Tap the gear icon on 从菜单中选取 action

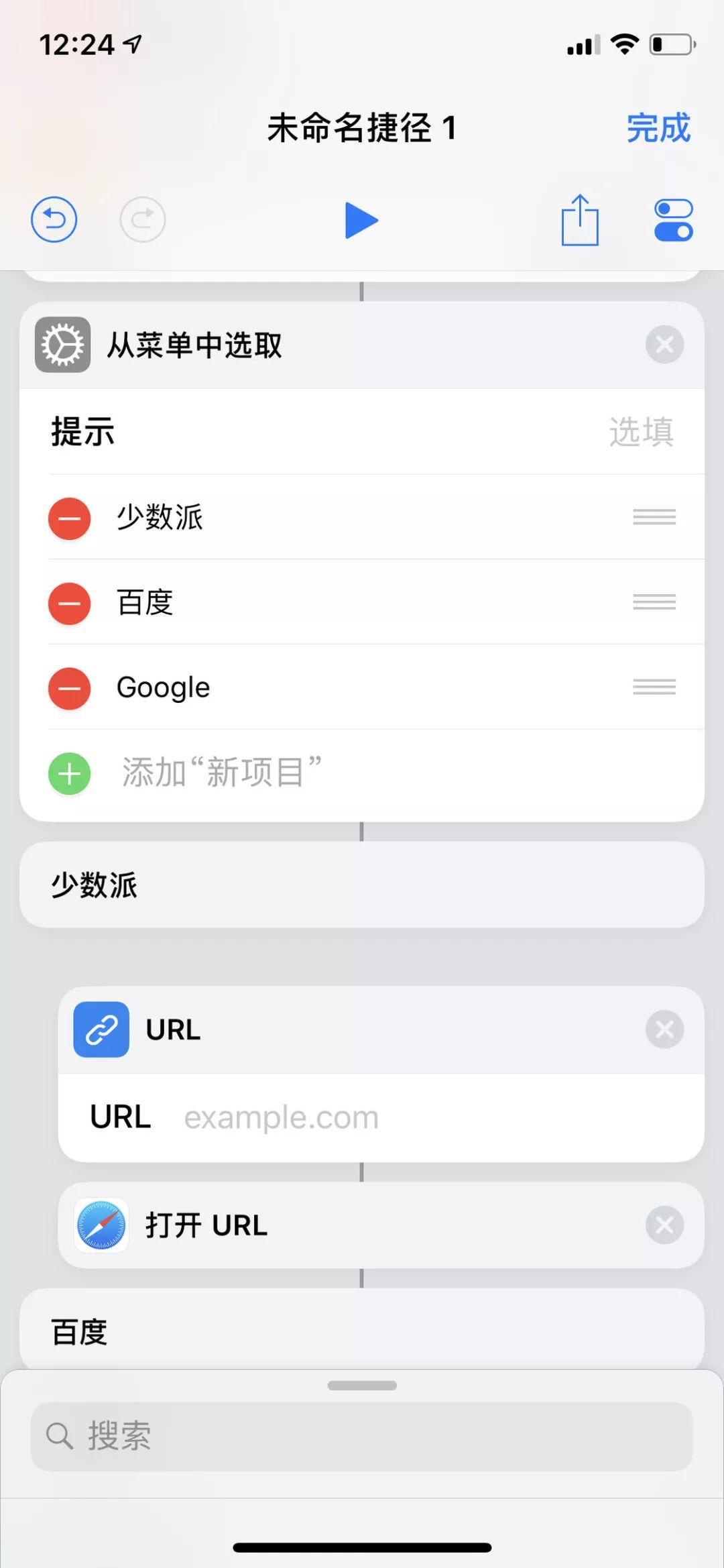coord(62,345)
